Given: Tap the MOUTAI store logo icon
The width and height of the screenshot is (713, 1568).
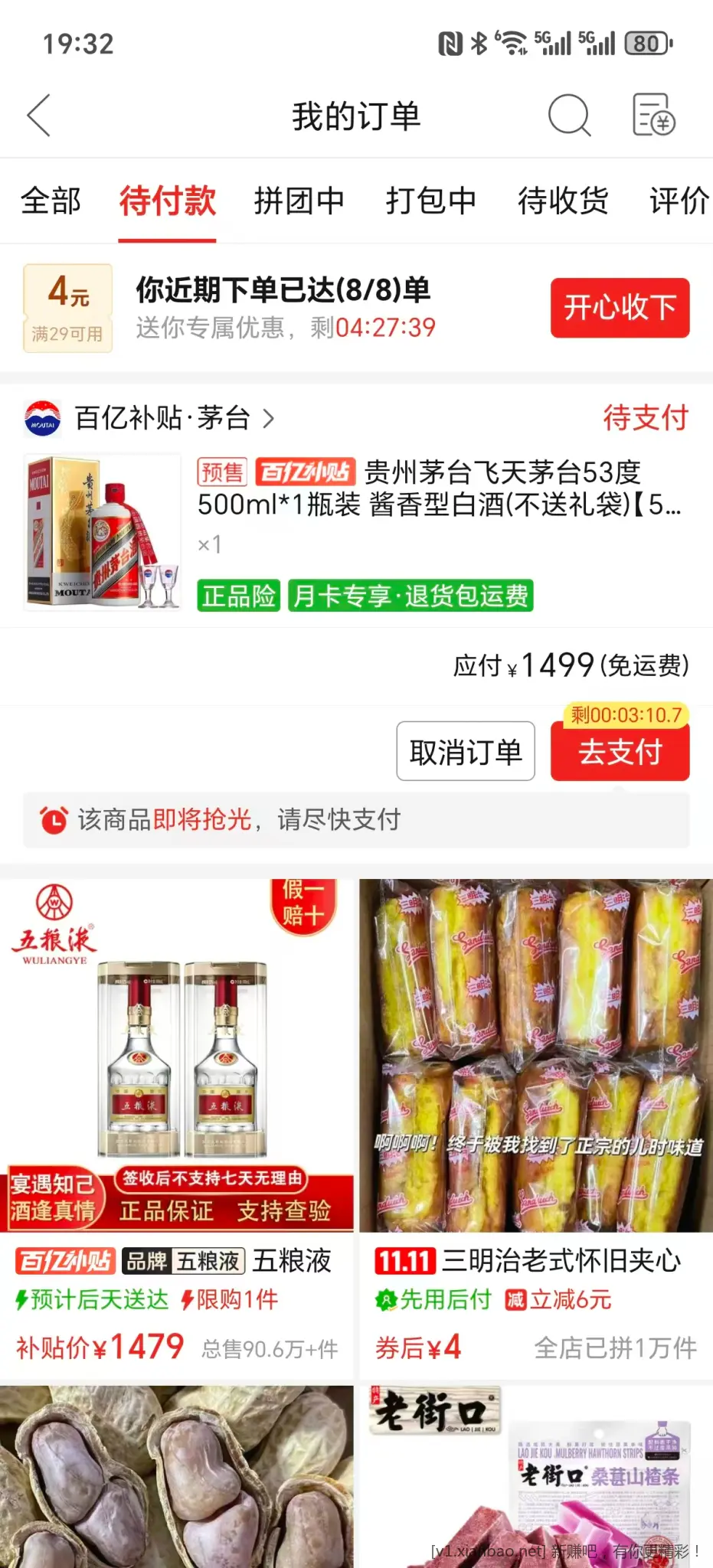Looking at the screenshot, I should (x=42, y=418).
